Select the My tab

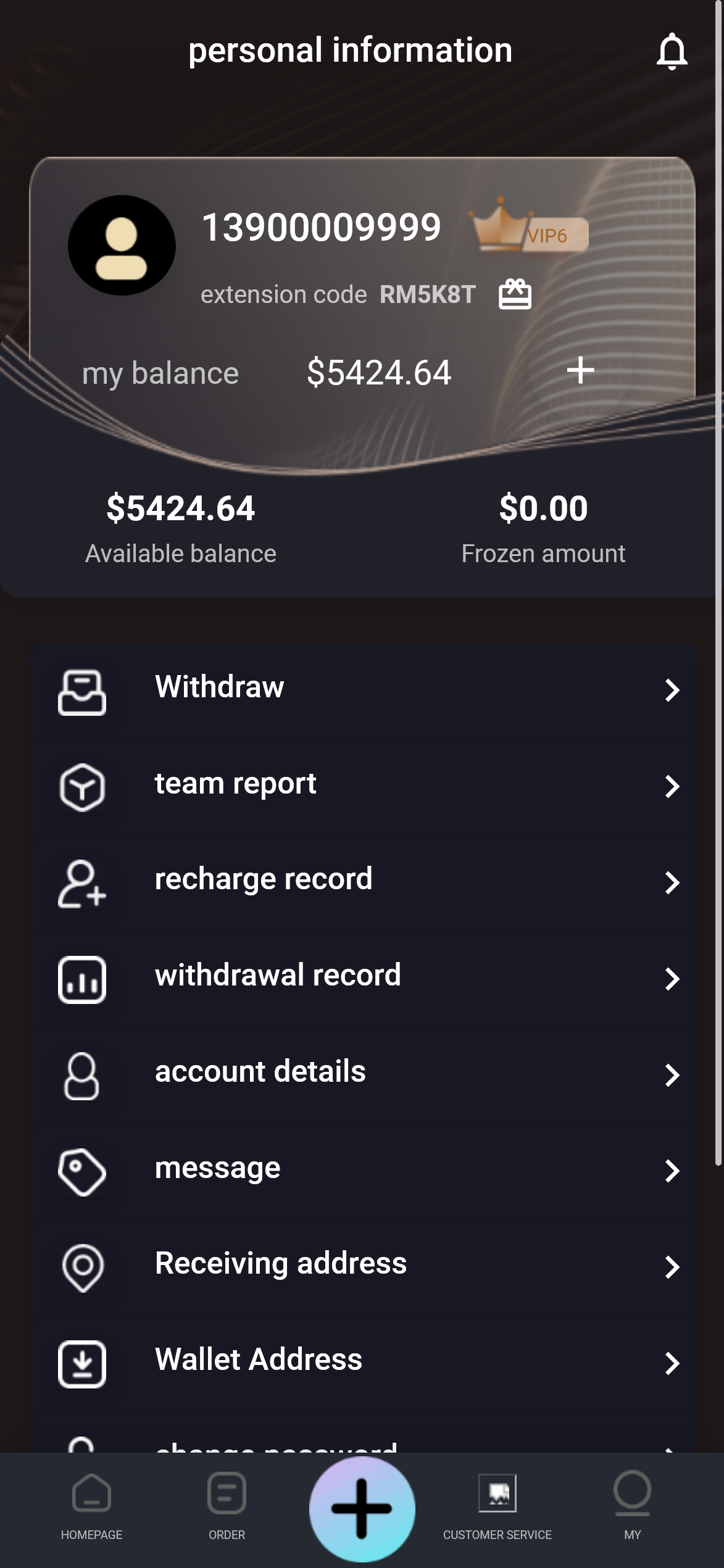tap(632, 1506)
